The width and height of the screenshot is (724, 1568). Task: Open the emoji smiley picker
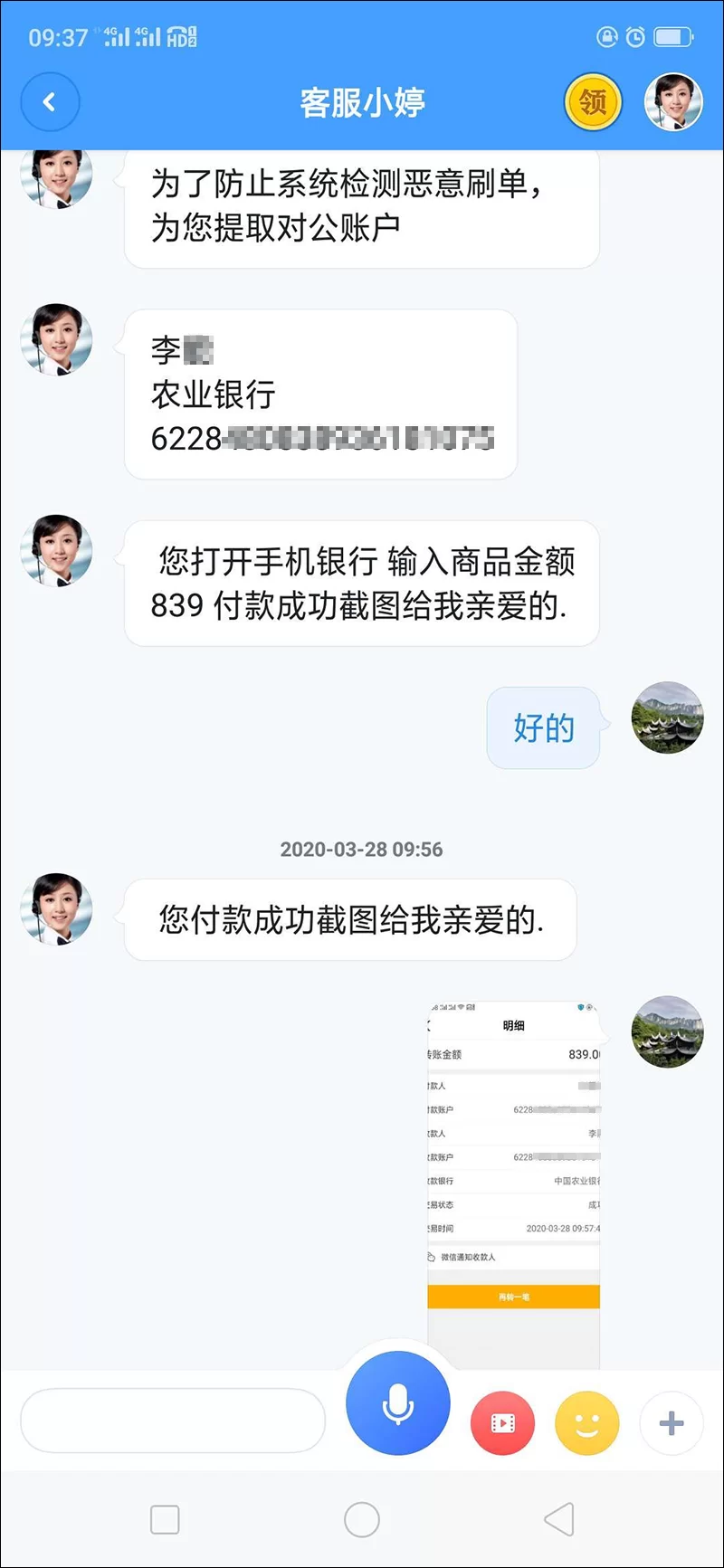click(586, 1423)
